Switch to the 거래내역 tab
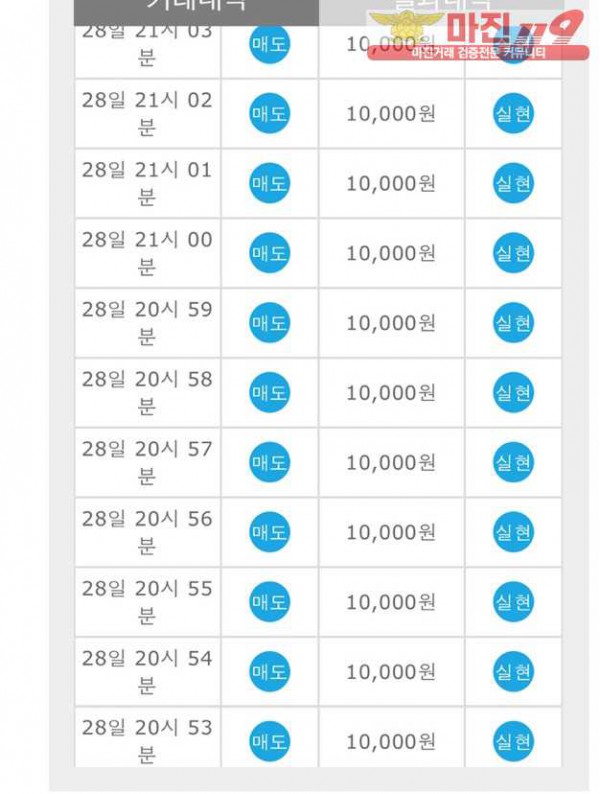Screen dimensions: 600x794 click(x=196, y=10)
